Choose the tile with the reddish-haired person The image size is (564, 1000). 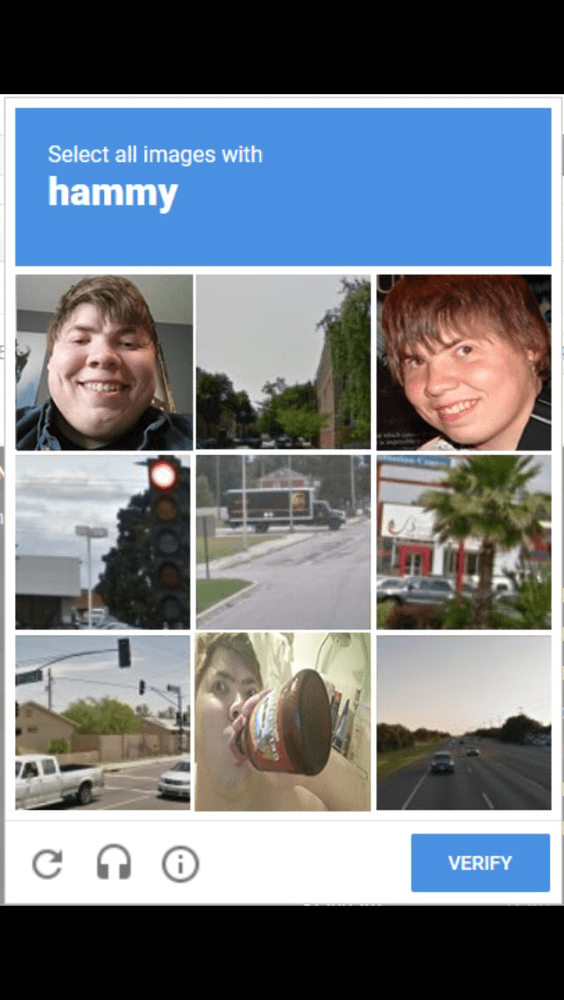coord(463,362)
